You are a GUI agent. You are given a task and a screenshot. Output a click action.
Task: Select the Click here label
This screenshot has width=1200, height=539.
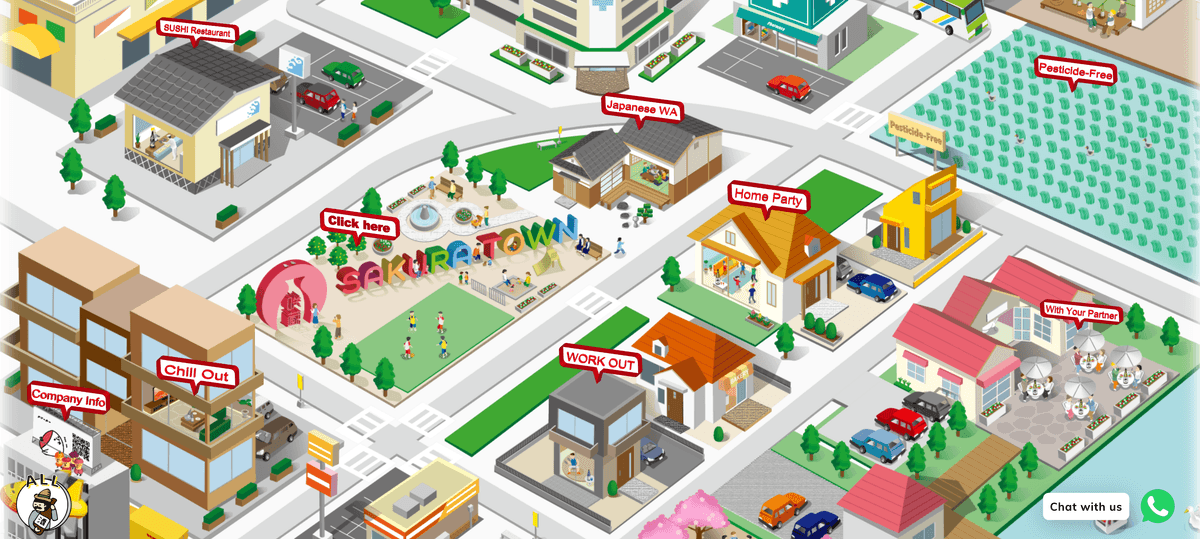coord(359,223)
